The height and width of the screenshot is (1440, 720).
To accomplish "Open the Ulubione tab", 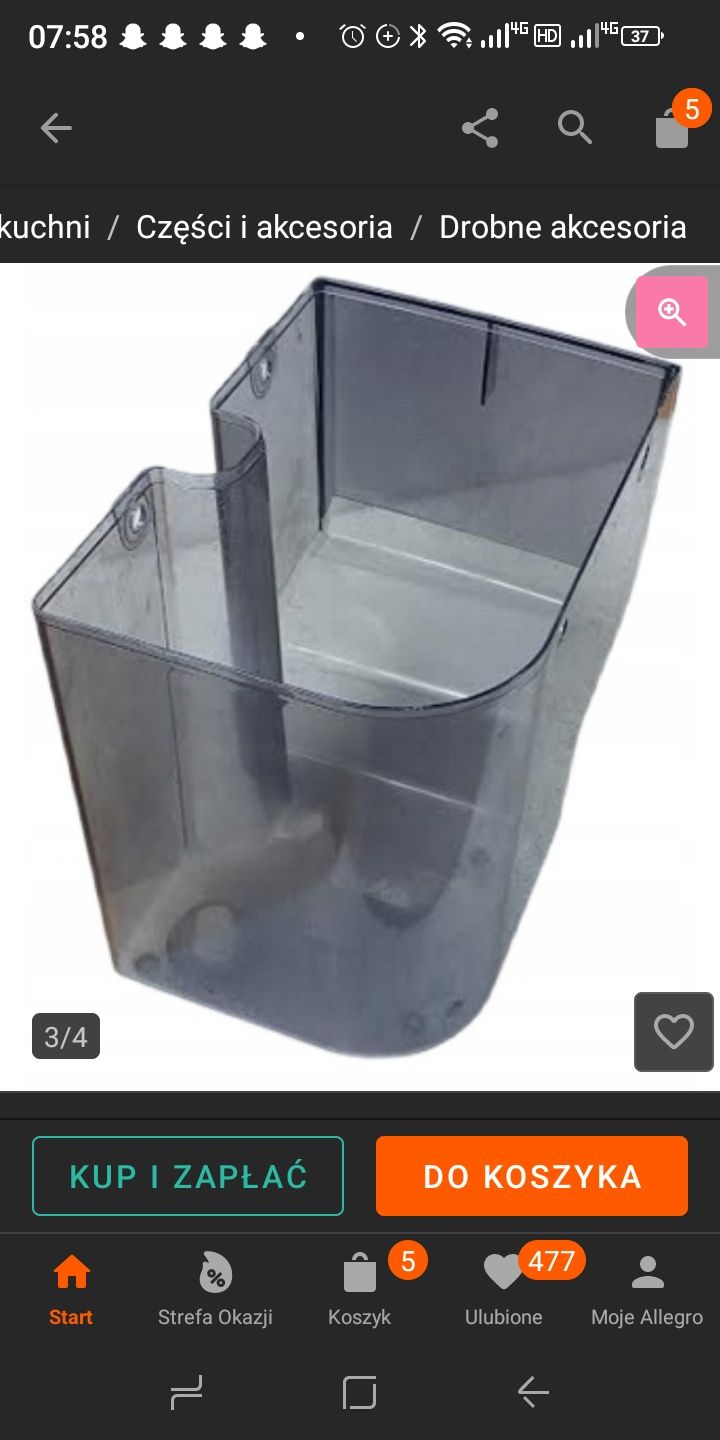I will click(504, 1290).
